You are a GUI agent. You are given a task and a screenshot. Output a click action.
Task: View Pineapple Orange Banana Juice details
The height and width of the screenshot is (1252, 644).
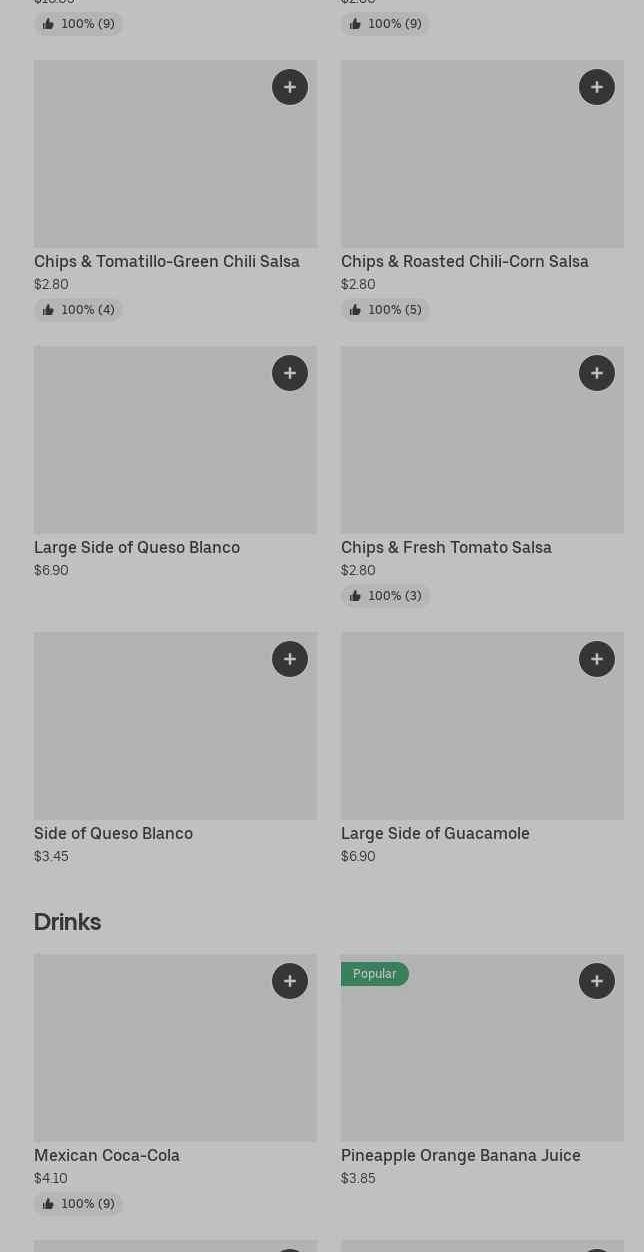(460, 1155)
